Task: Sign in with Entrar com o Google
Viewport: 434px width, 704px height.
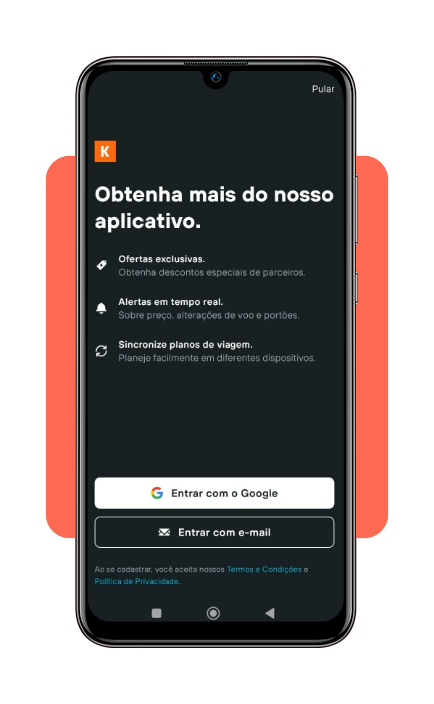Action: click(214, 493)
